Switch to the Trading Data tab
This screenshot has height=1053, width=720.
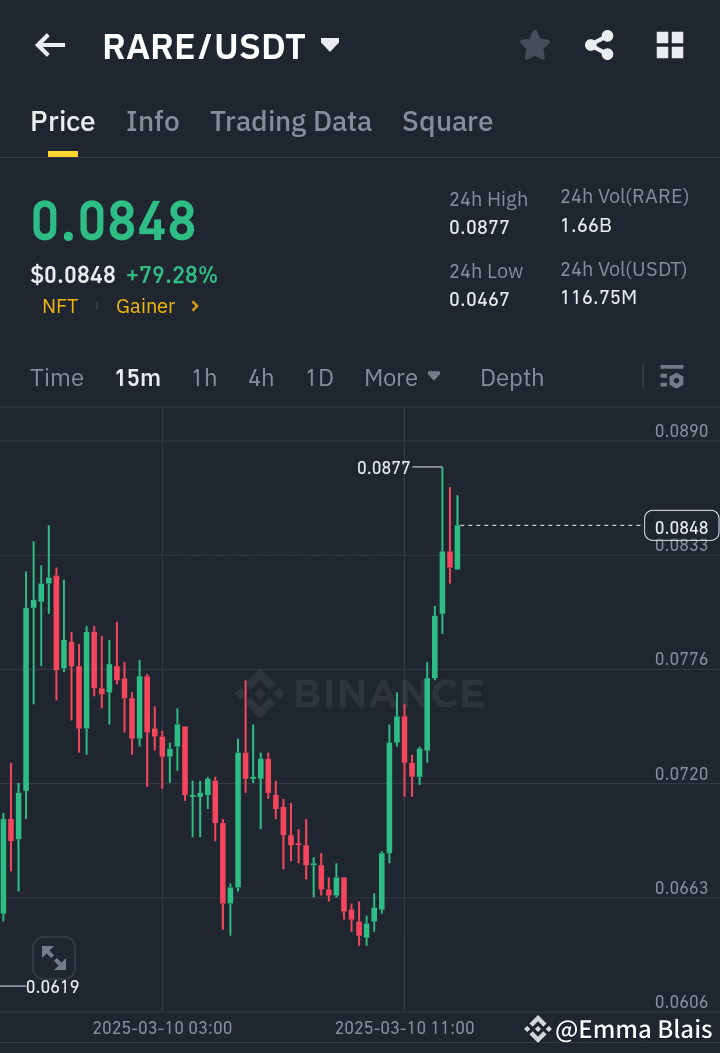(291, 121)
